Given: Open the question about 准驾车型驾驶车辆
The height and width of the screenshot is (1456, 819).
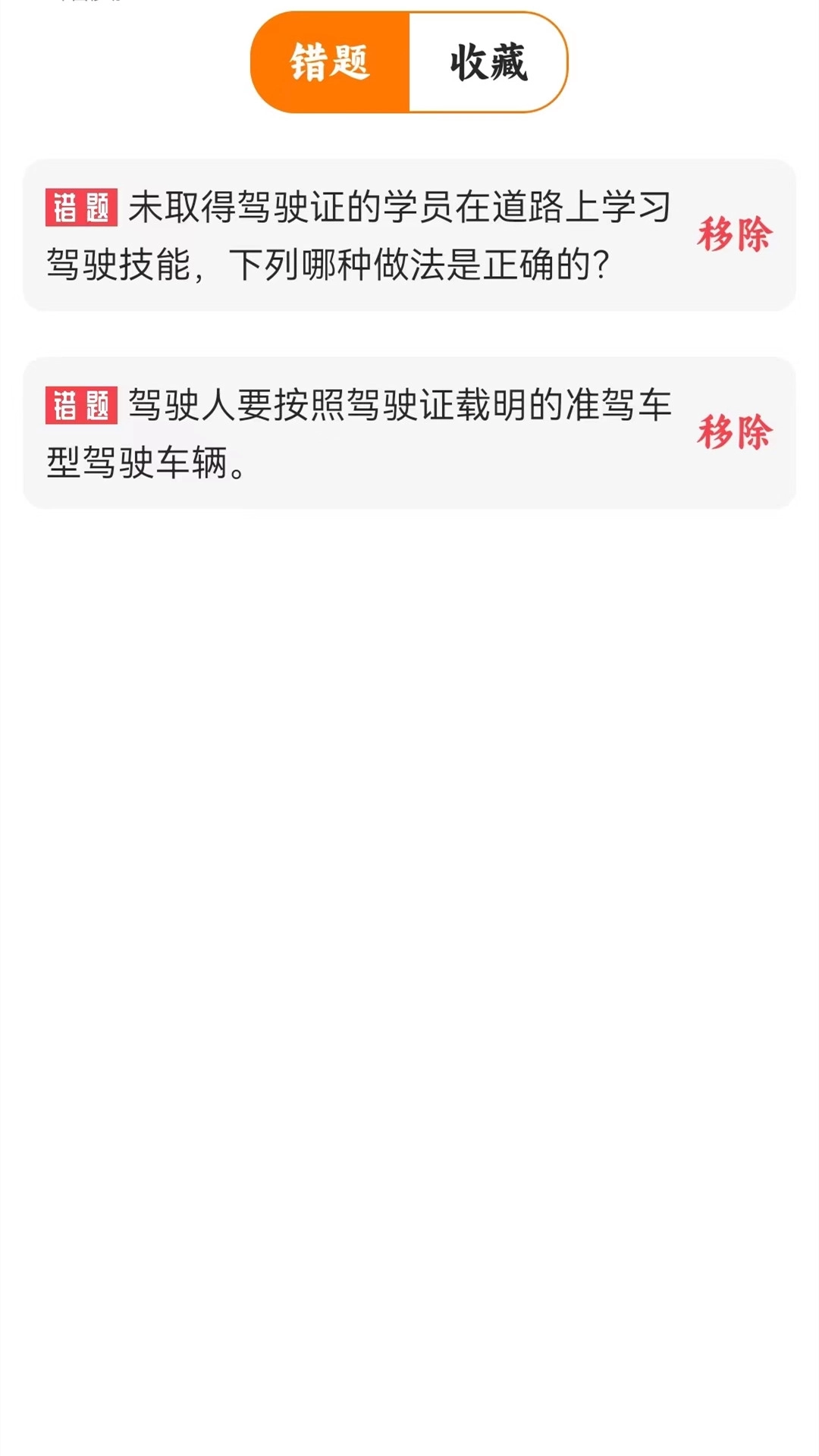Looking at the screenshot, I should pos(364,432).
